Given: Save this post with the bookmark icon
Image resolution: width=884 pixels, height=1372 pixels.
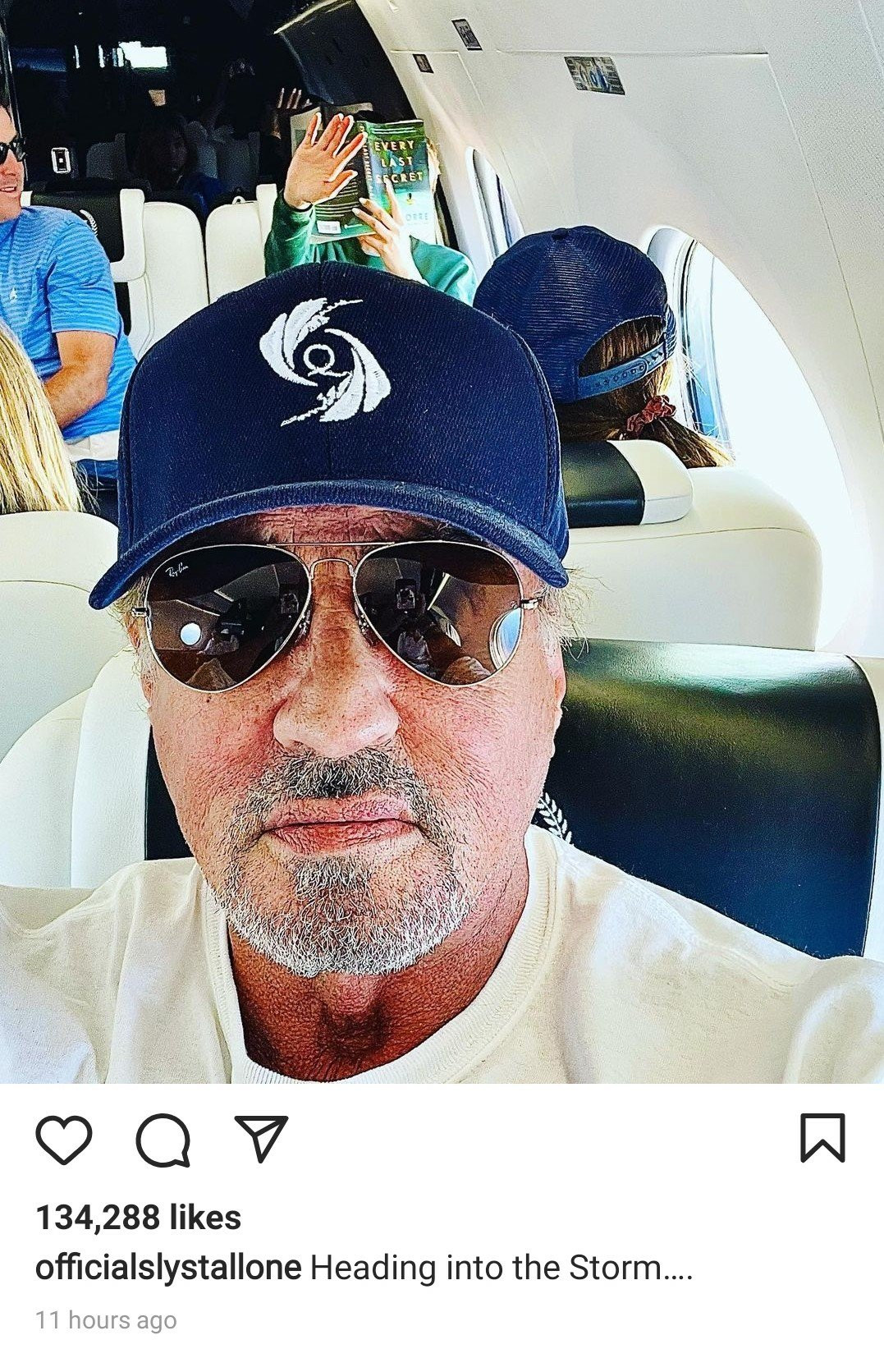Looking at the screenshot, I should pos(822,1138).
